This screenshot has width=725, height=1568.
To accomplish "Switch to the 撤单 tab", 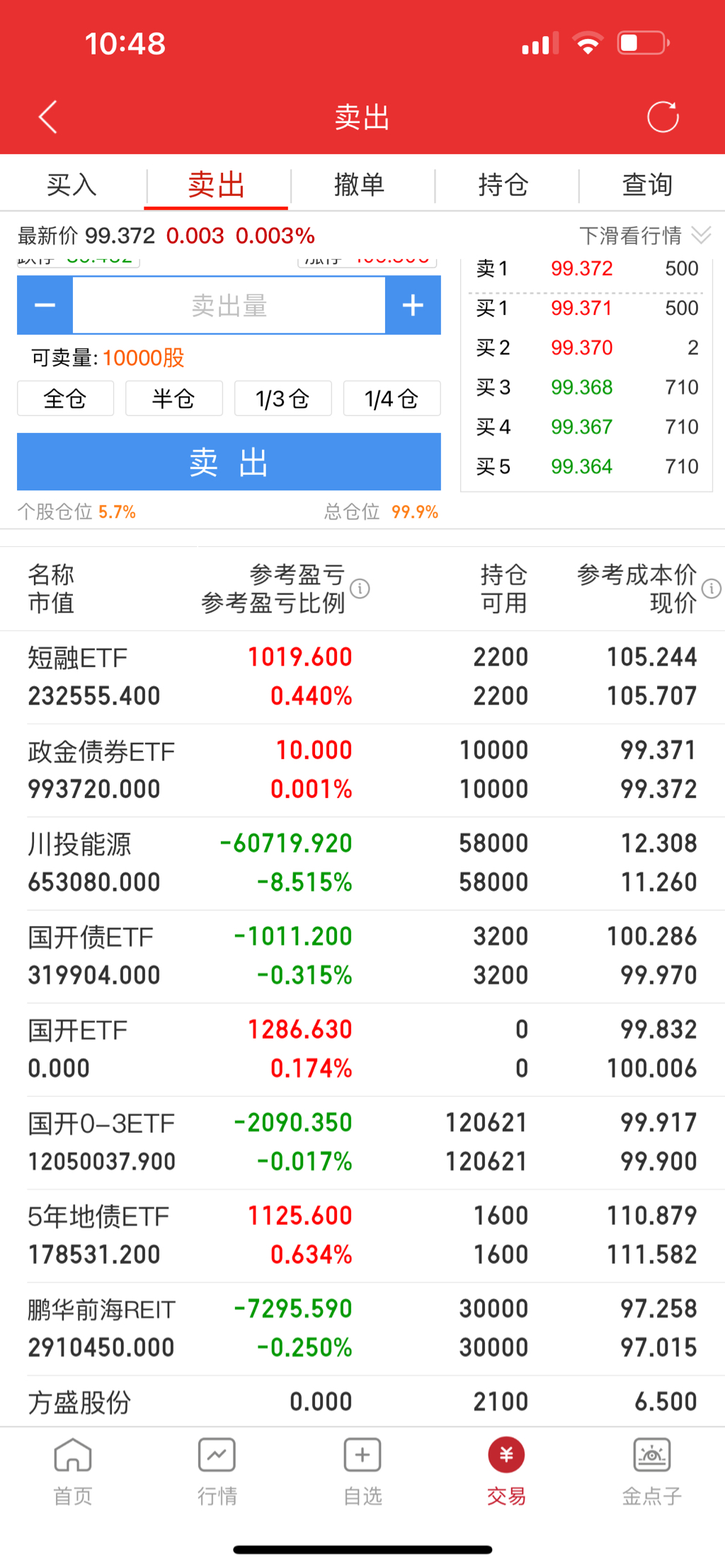I will tap(360, 185).
